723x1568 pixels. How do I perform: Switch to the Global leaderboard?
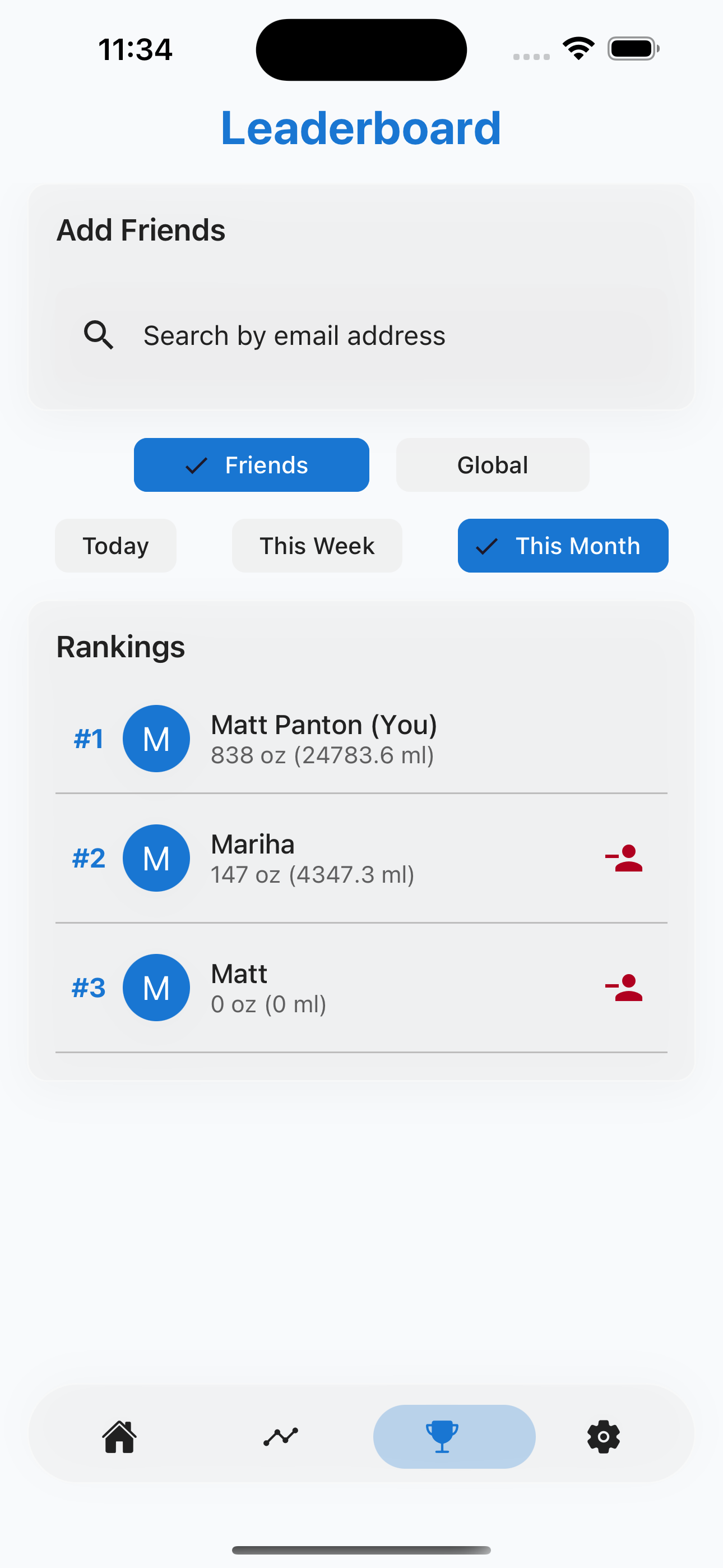pyautogui.click(x=492, y=465)
